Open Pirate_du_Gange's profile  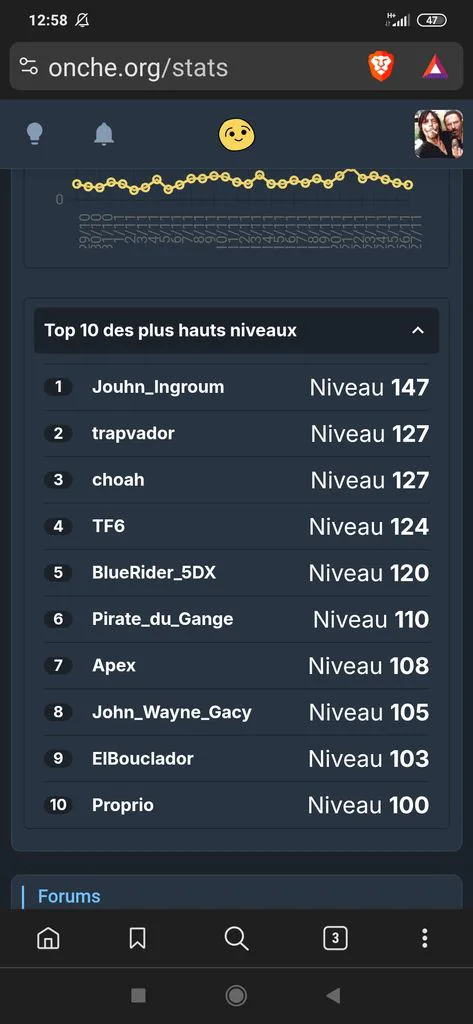click(163, 619)
